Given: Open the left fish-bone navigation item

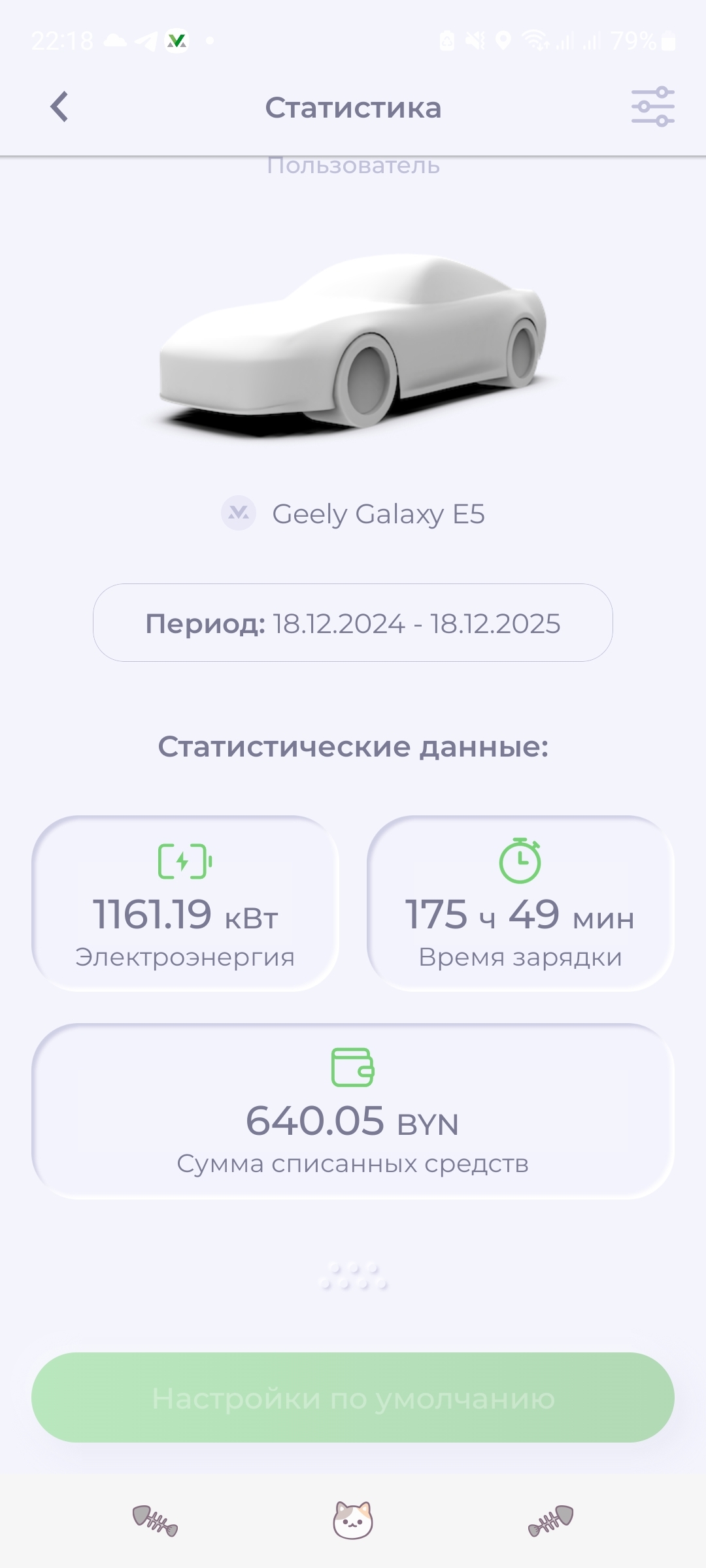Looking at the screenshot, I should click(x=155, y=1520).
